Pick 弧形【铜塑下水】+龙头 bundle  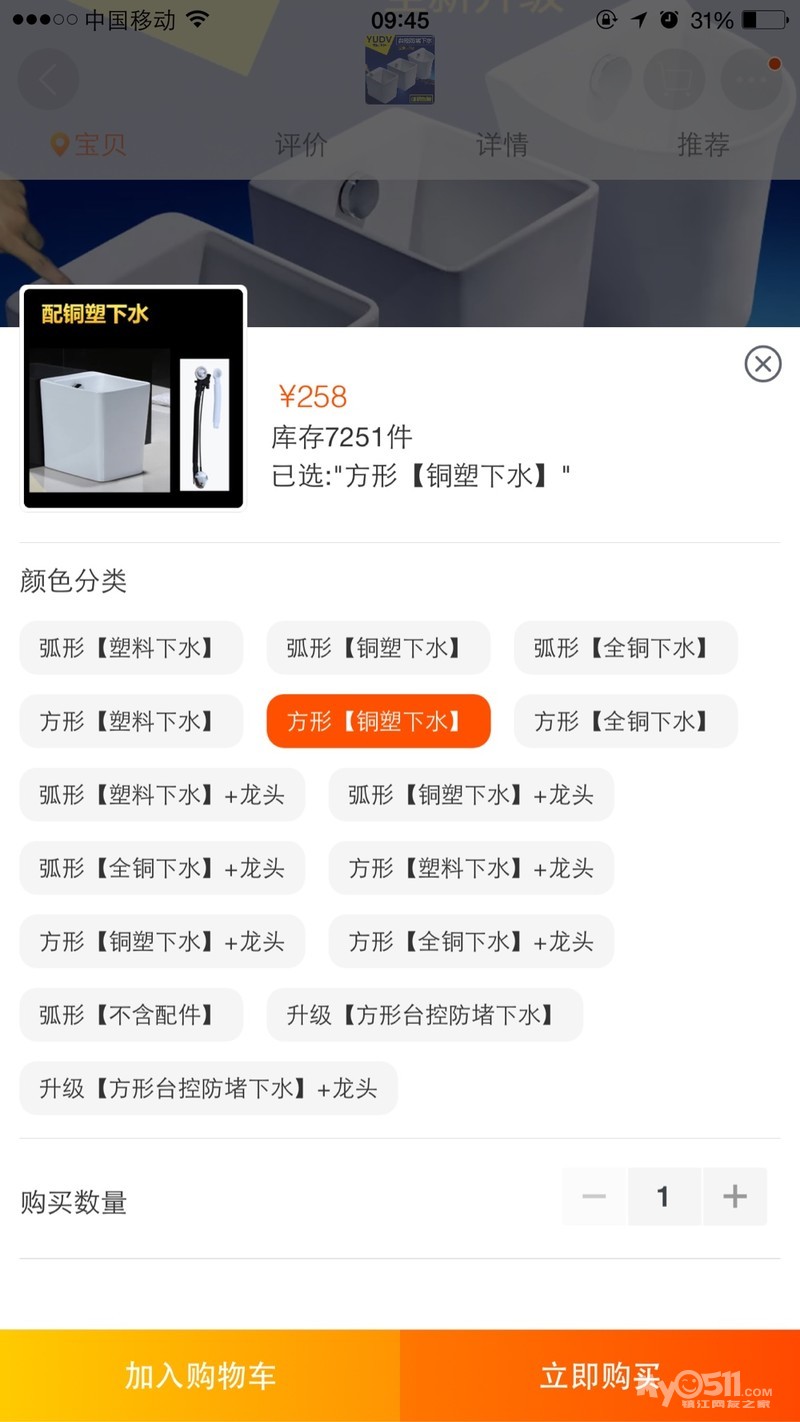coord(471,795)
